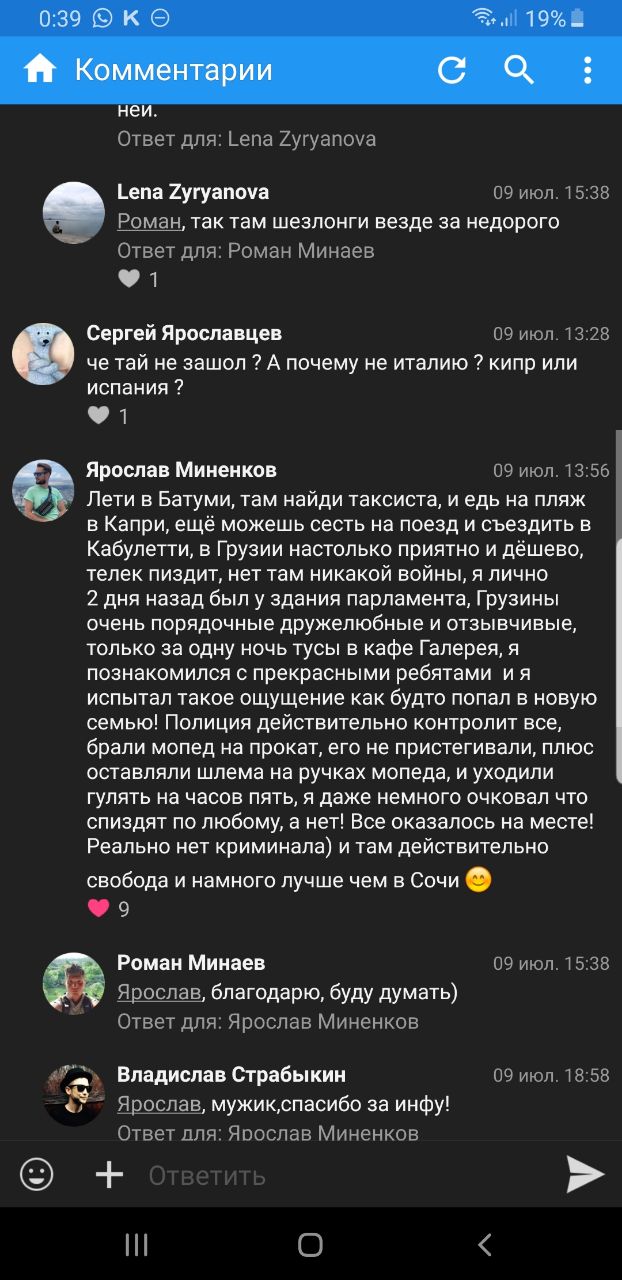Open the emoji picker
The height and width of the screenshot is (1280, 622).
pos(37,1174)
